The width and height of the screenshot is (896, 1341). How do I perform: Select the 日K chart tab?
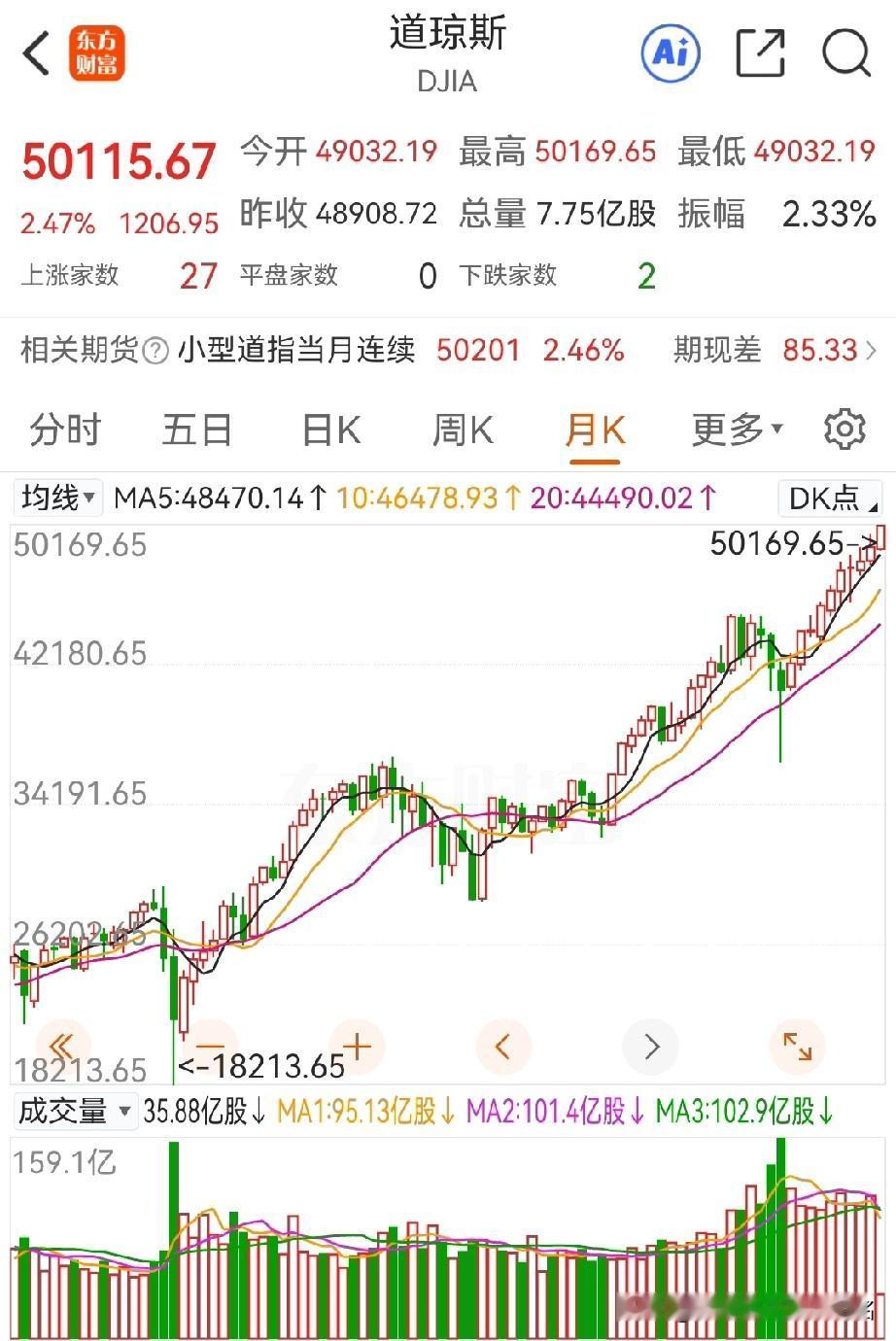(330, 429)
